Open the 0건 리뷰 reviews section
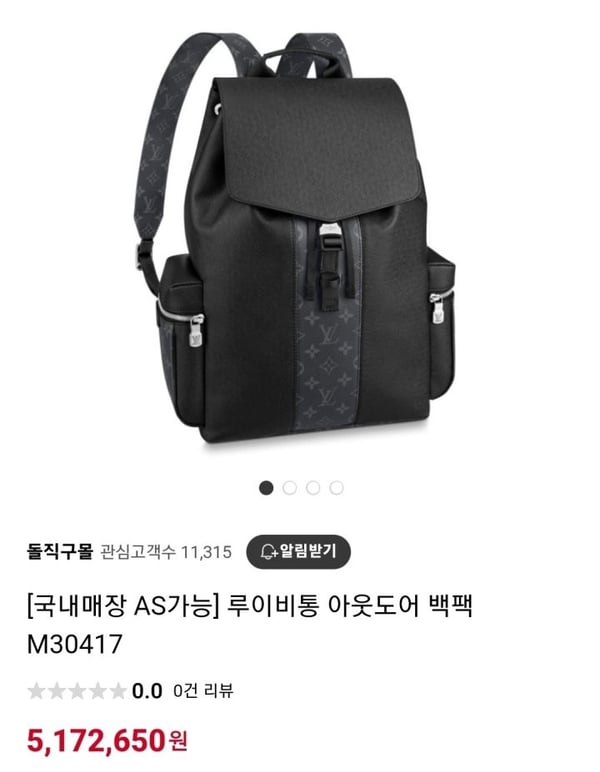The width and height of the screenshot is (600, 772). (203, 690)
